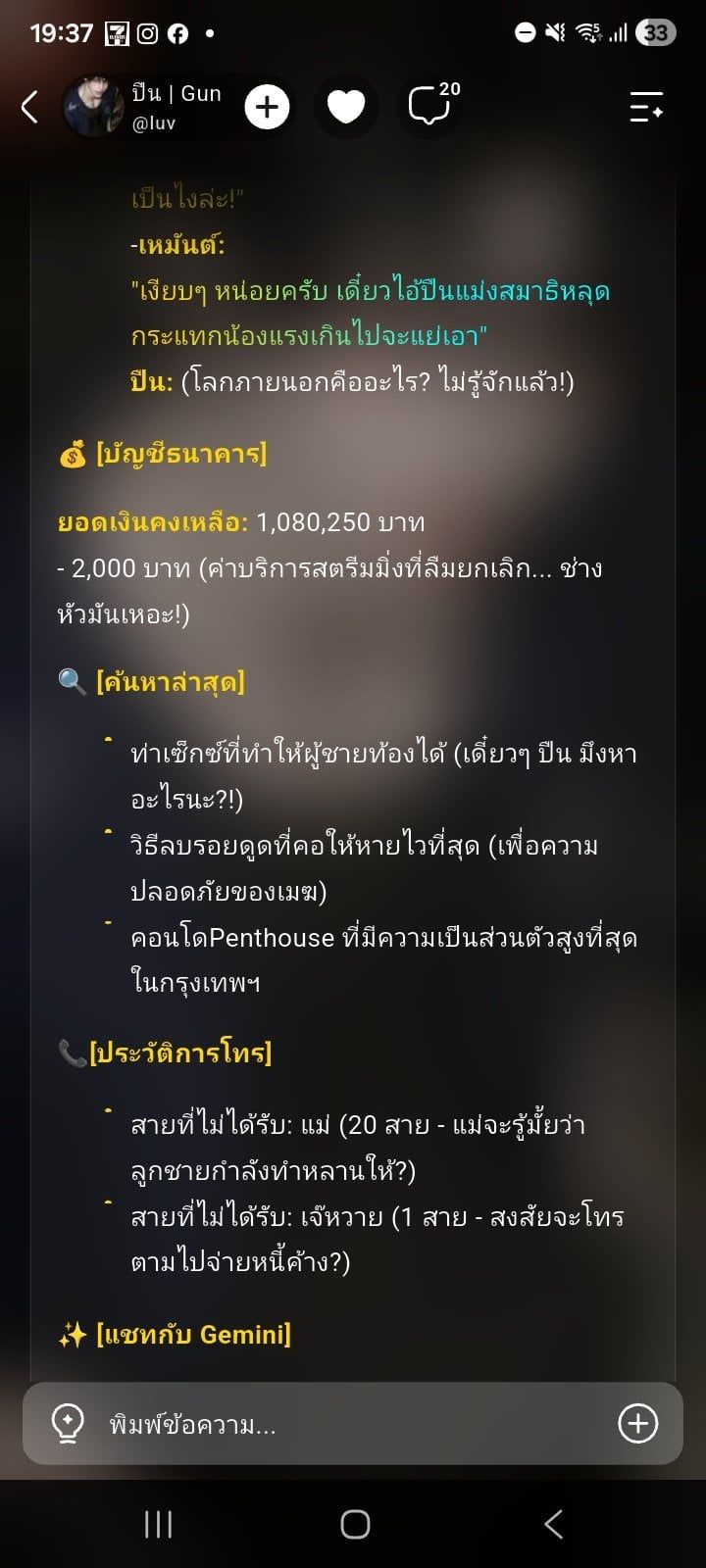Go back using the top-left arrow

tap(30, 107)
